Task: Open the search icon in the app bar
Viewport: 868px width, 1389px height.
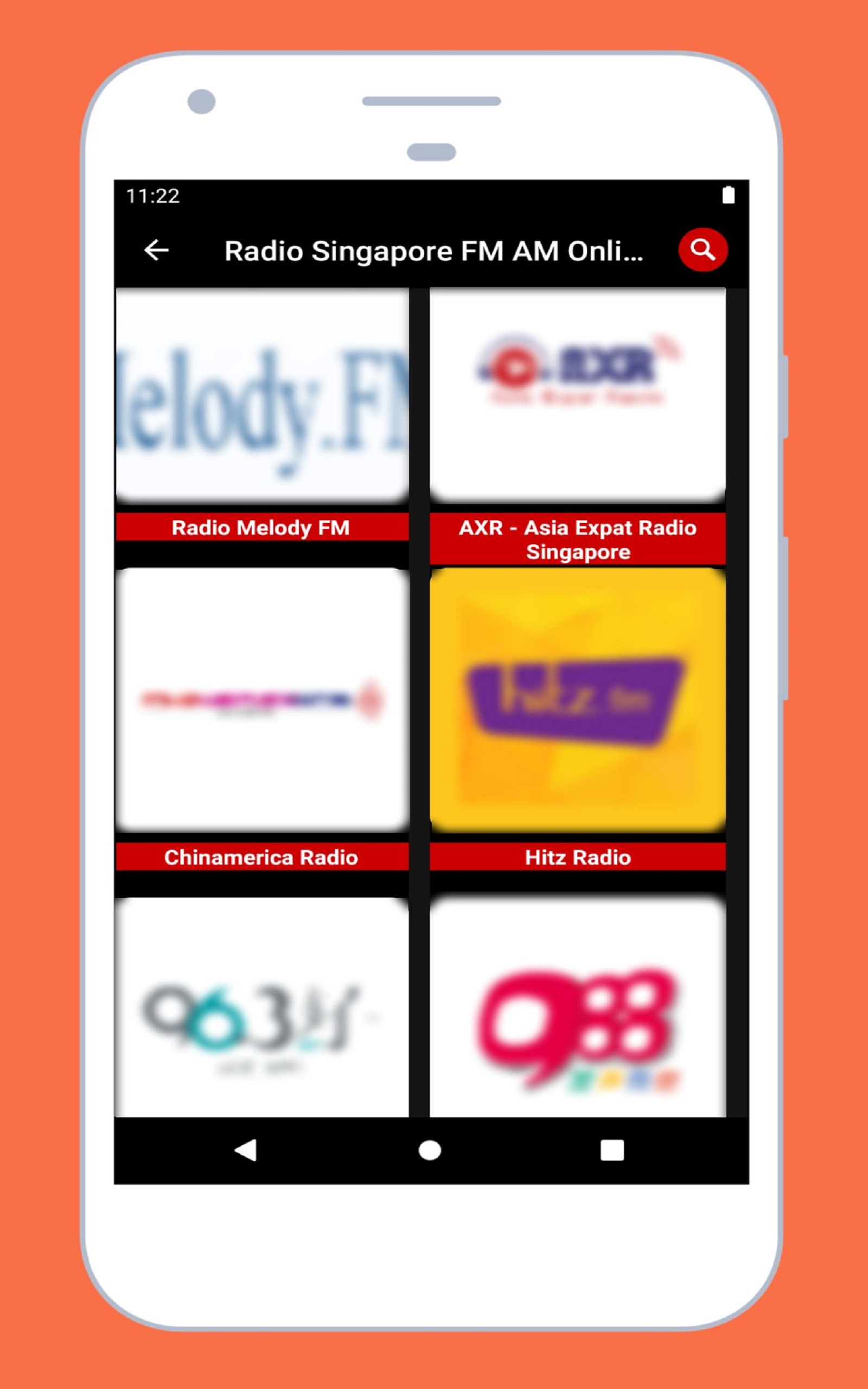Action: (703, 249)
